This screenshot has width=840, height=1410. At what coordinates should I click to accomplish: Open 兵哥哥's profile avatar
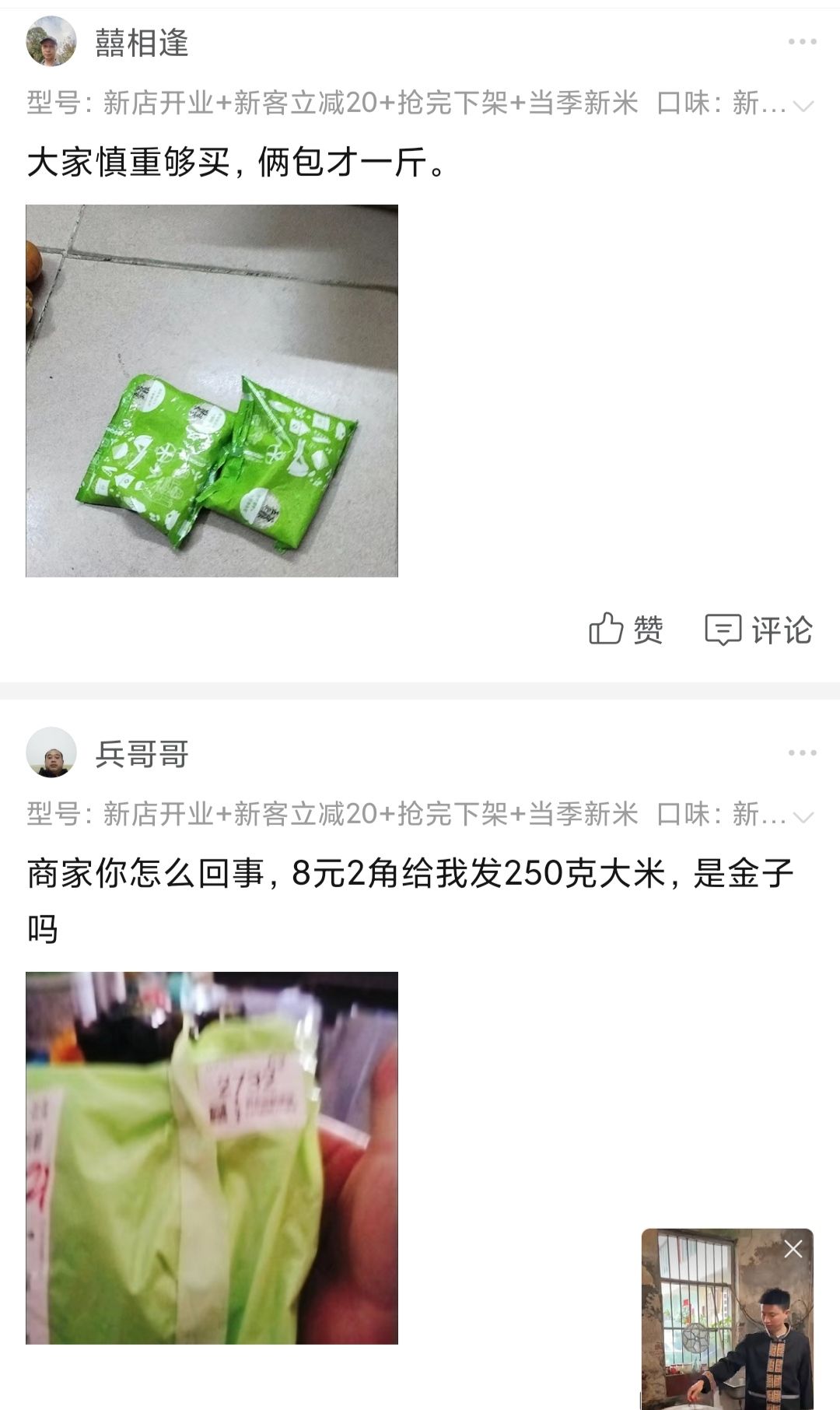click(51, 752)
